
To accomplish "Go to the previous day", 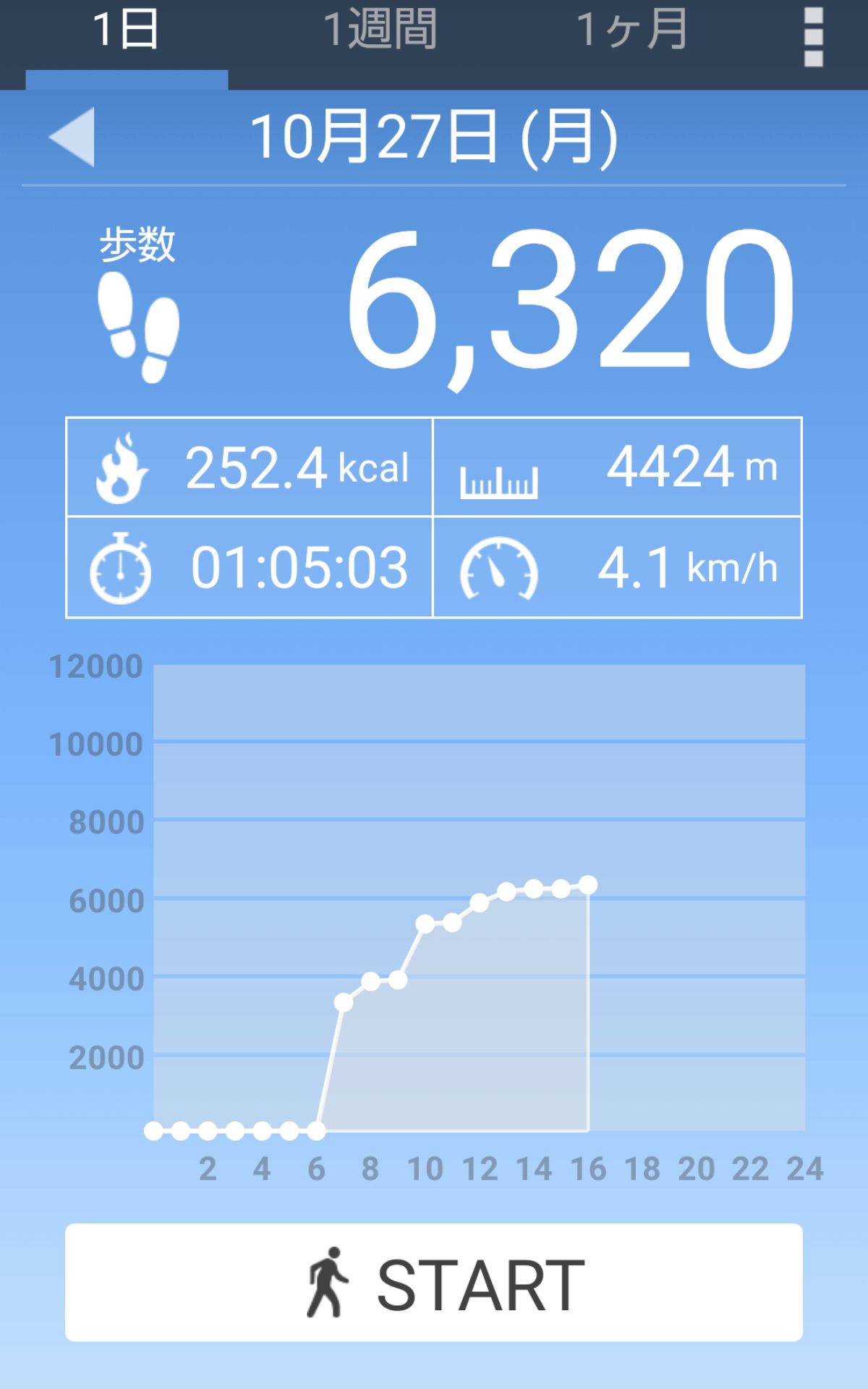I will tap(72, 137).
